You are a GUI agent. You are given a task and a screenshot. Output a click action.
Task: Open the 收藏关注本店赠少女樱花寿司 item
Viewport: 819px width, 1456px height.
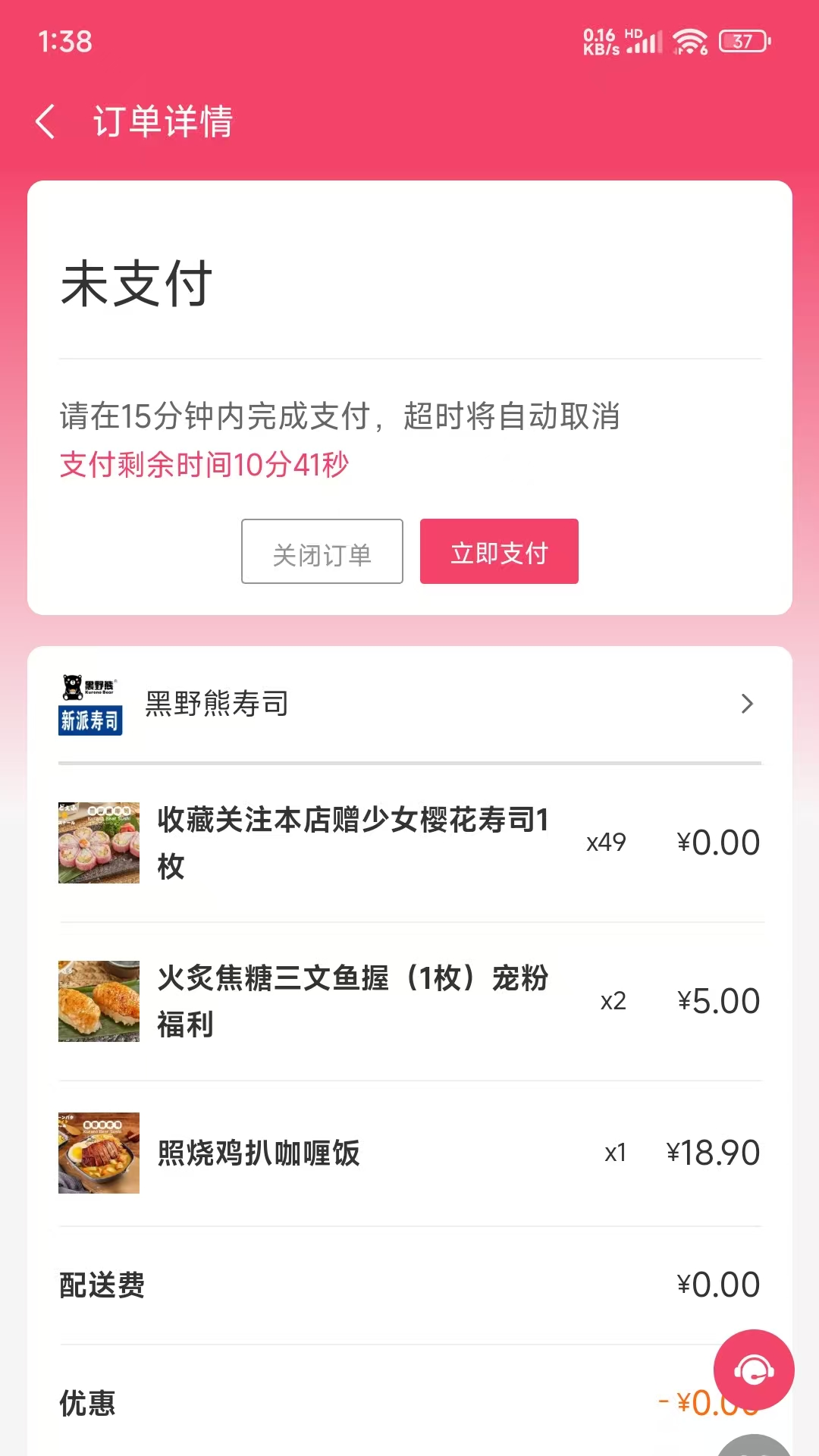pyautogui.click(x=353, y=842)
